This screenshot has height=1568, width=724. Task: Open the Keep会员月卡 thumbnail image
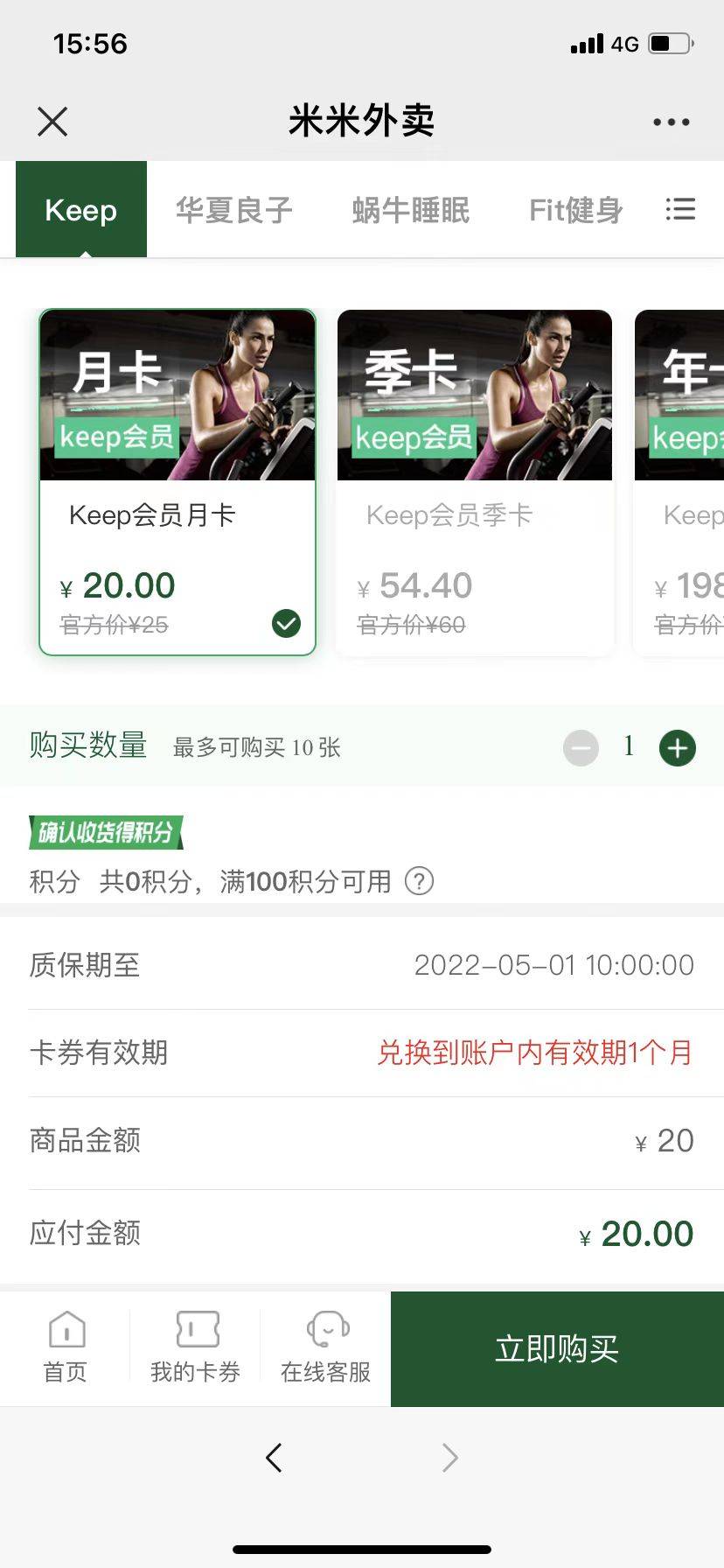[x=177, y=395]
